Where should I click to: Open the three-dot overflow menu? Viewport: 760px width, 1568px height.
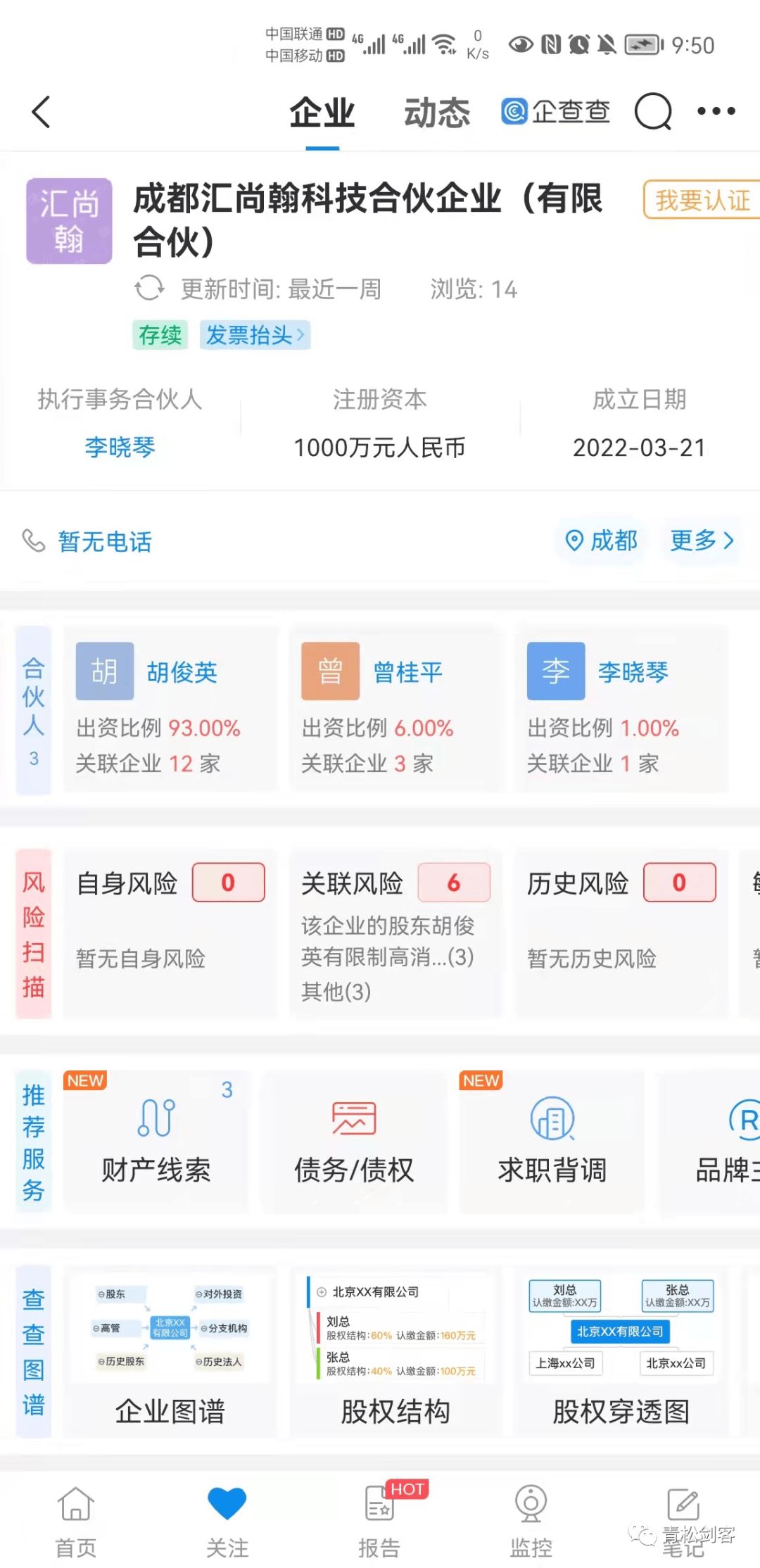pyautogui.click(x=716, y=111)
